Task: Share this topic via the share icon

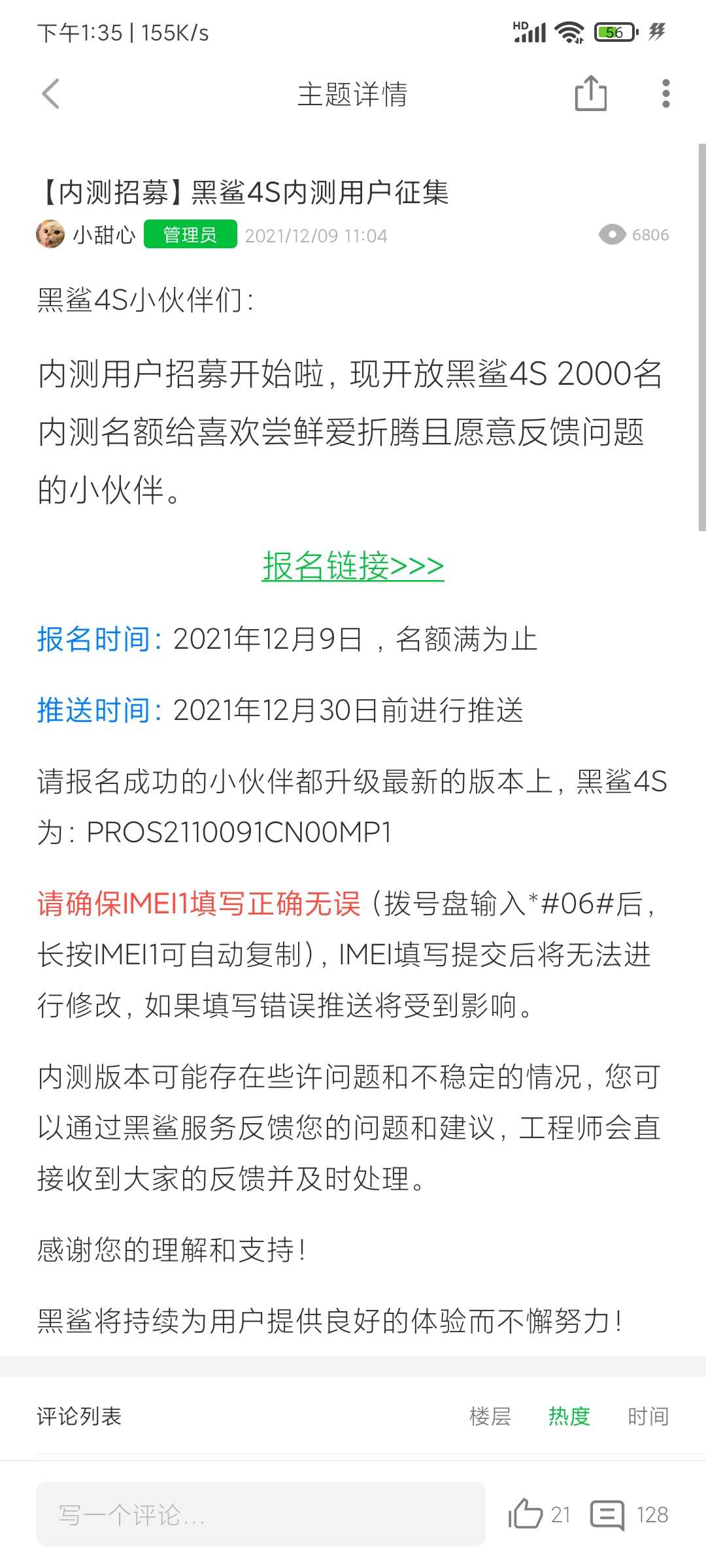Action: (x=591, y=93)
